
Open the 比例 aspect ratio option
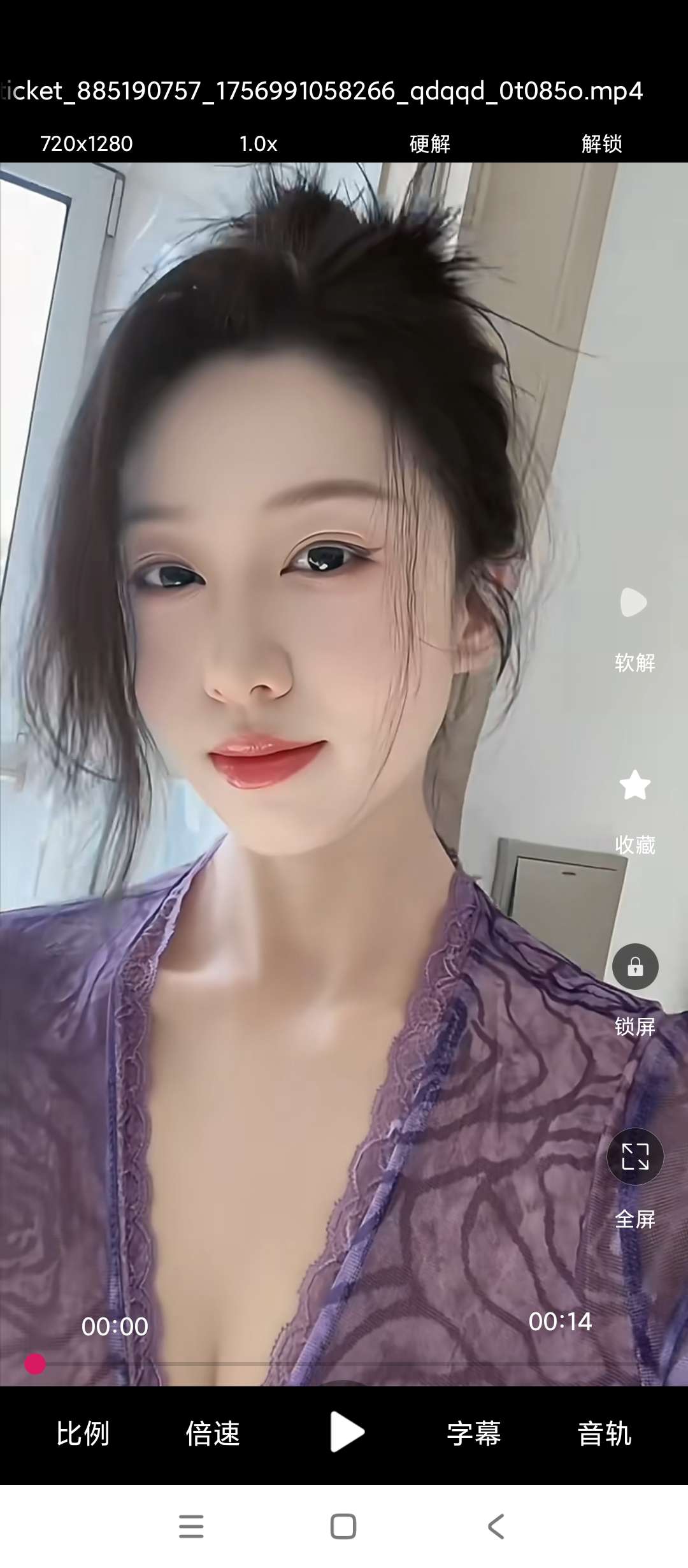tap(83, 1434)
